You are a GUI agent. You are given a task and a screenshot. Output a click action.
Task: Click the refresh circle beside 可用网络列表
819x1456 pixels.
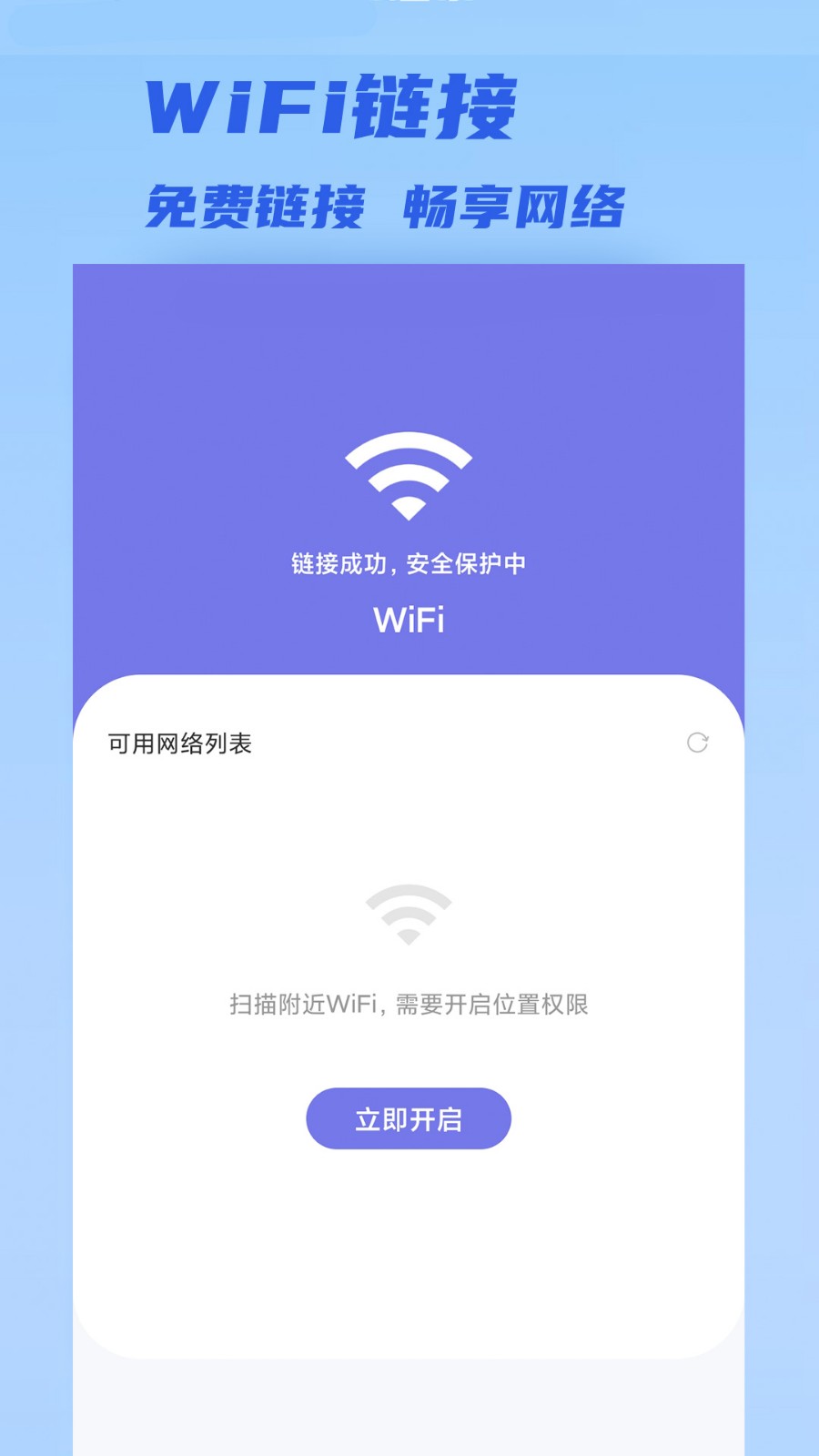[x=699, y=743]
